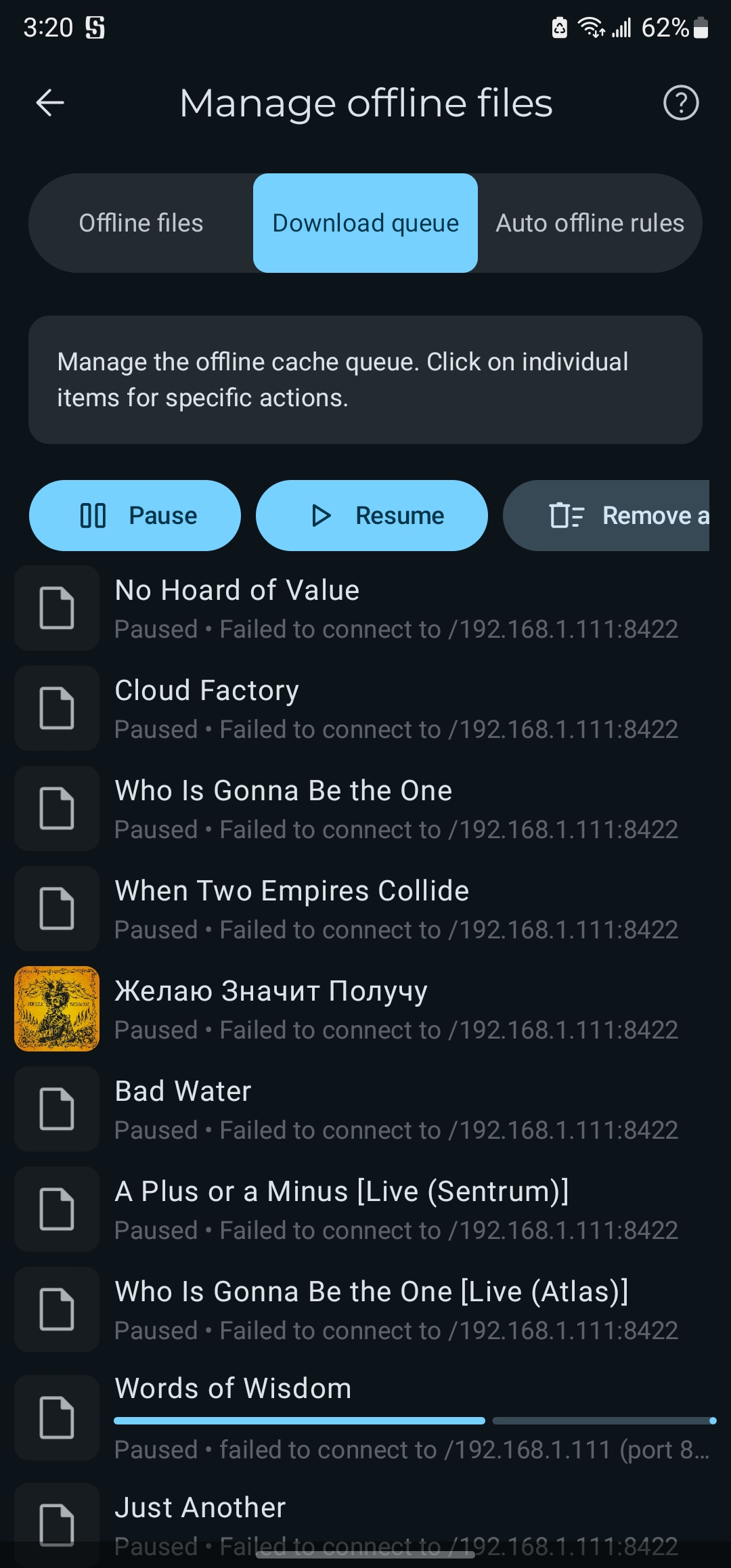
Task: Resume the download queue
Action: (x=372, y=516)
